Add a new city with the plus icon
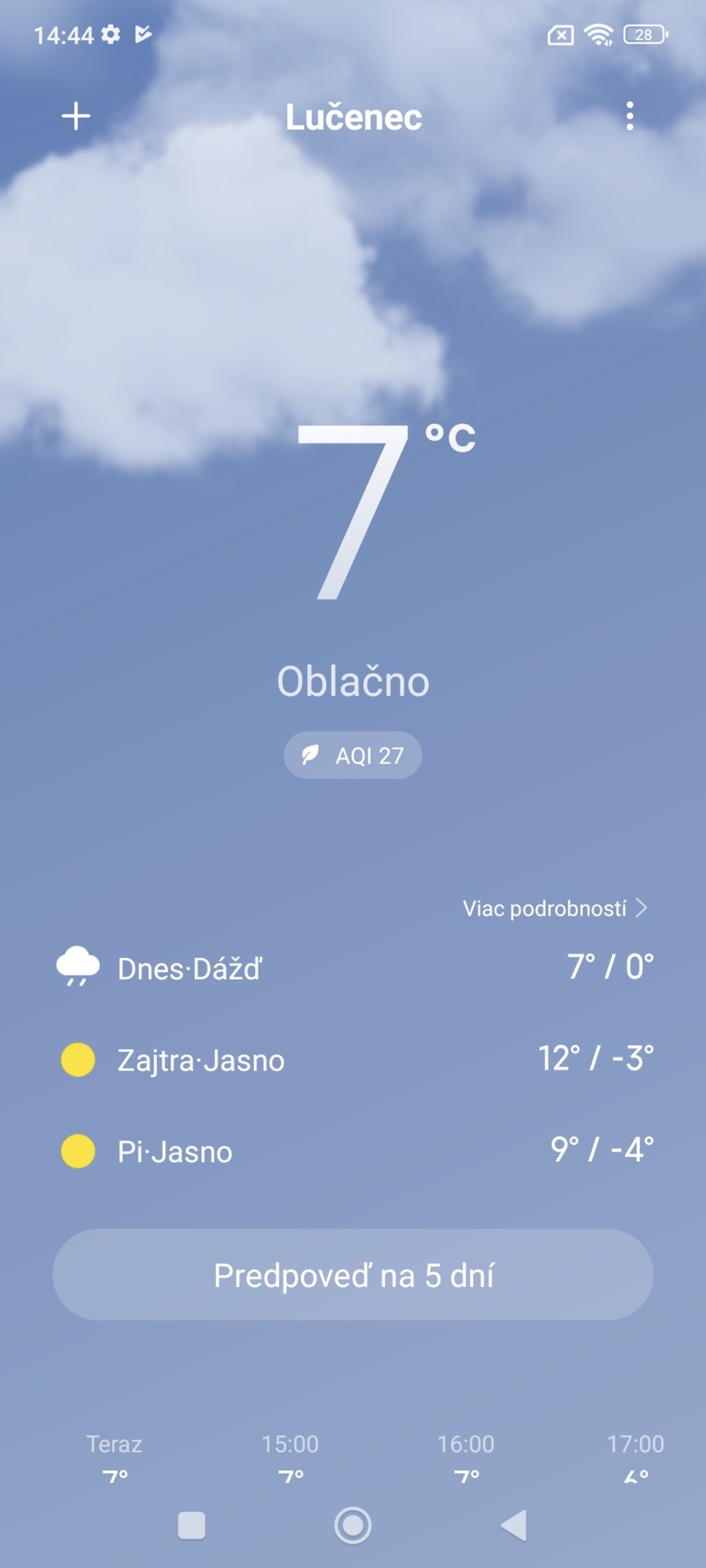Image resolution: width=706 pixels, height=1568 pixels. pyautogui.click(x=76, y=116)
